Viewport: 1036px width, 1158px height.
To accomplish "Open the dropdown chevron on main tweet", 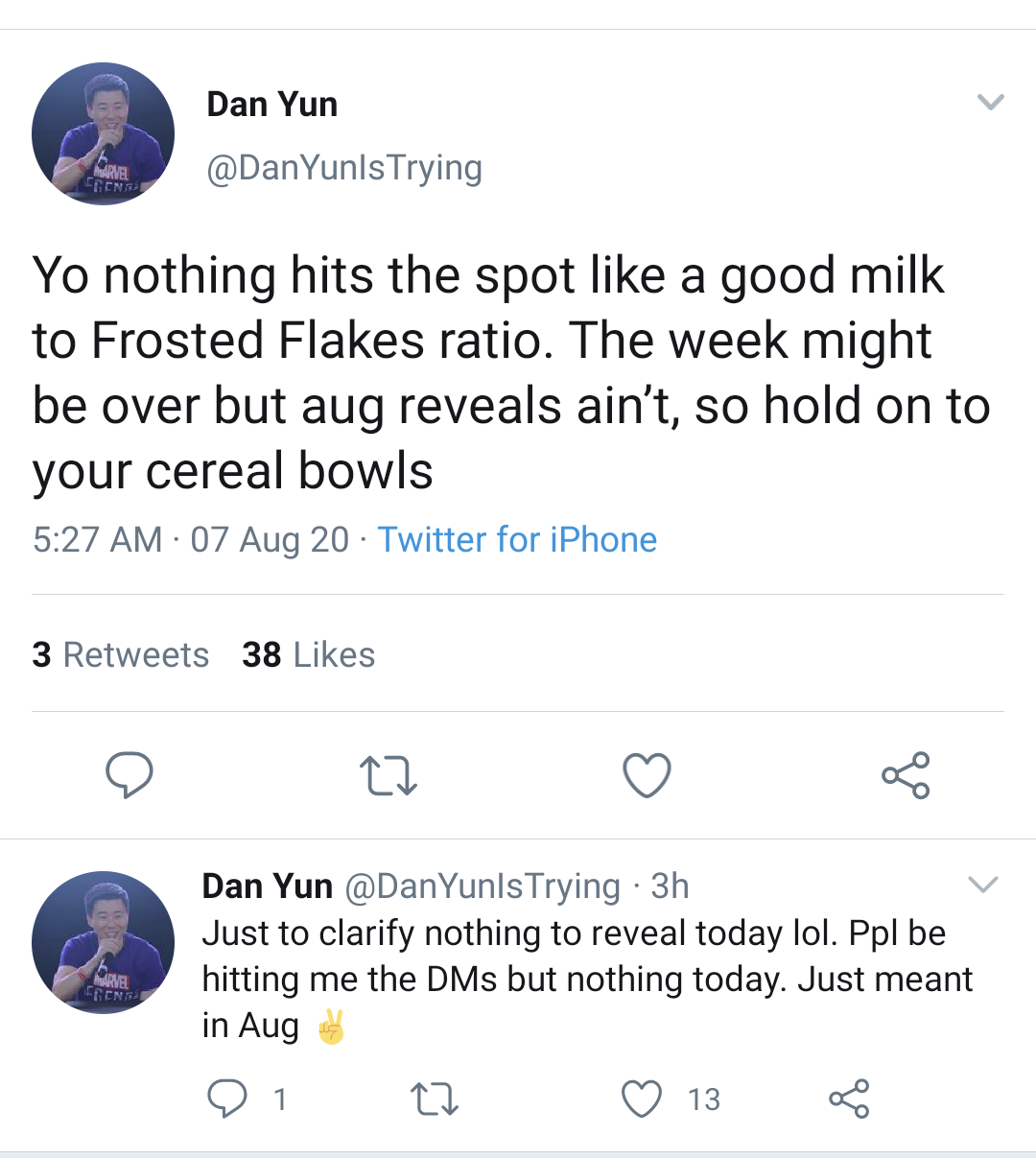I will click(x=989, y=102).
